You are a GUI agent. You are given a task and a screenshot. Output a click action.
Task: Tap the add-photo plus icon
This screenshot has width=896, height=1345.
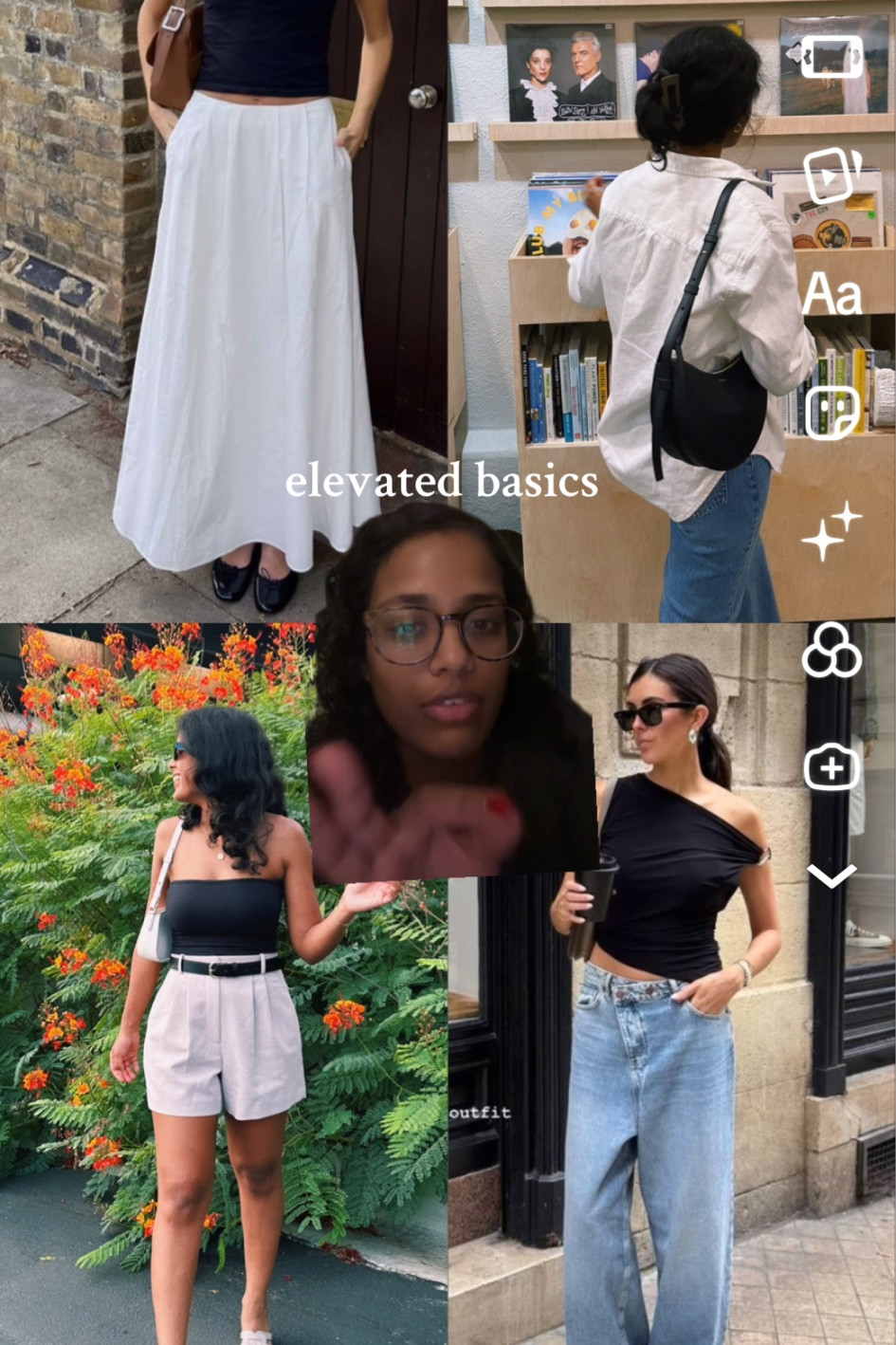(x=832, y=767)
